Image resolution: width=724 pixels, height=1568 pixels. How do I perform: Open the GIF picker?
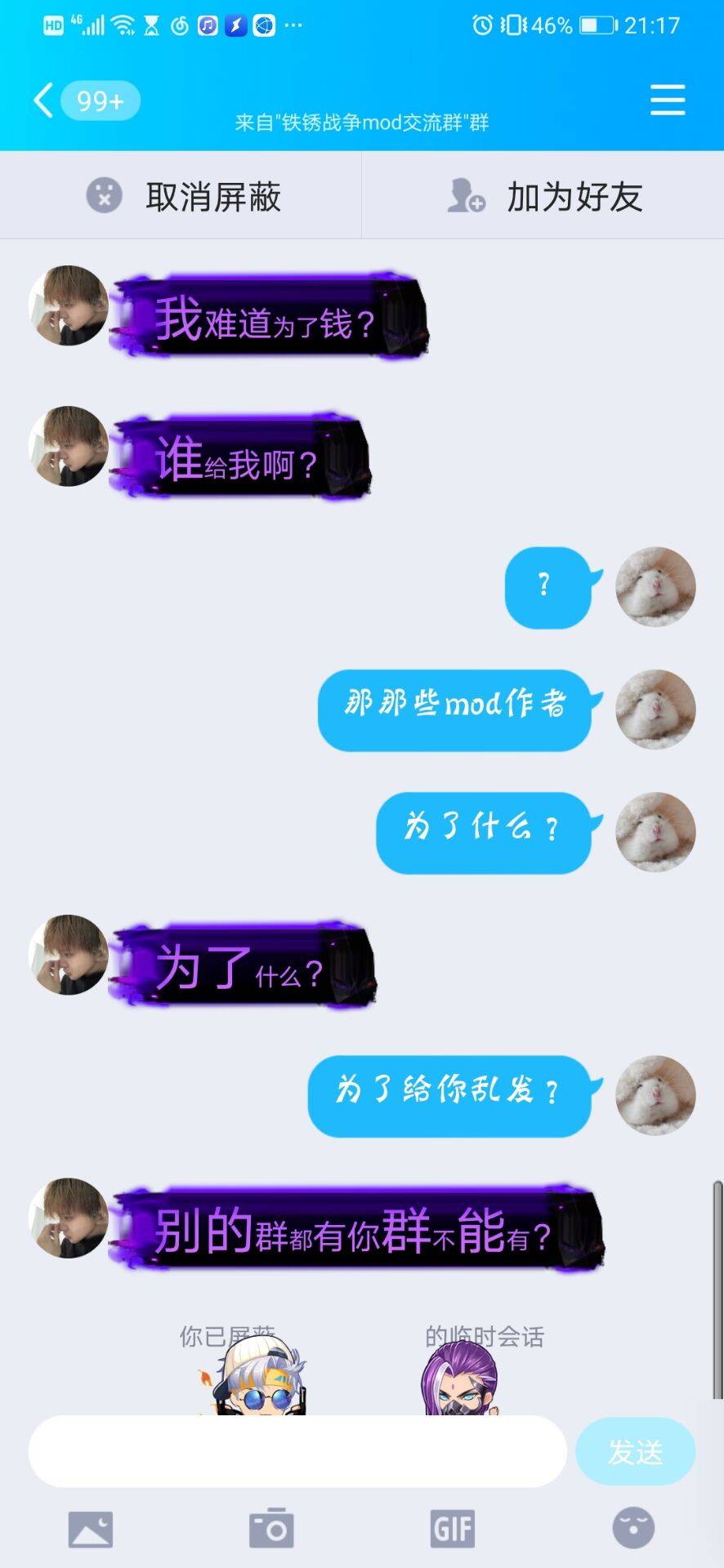[x=453, y=1528]
